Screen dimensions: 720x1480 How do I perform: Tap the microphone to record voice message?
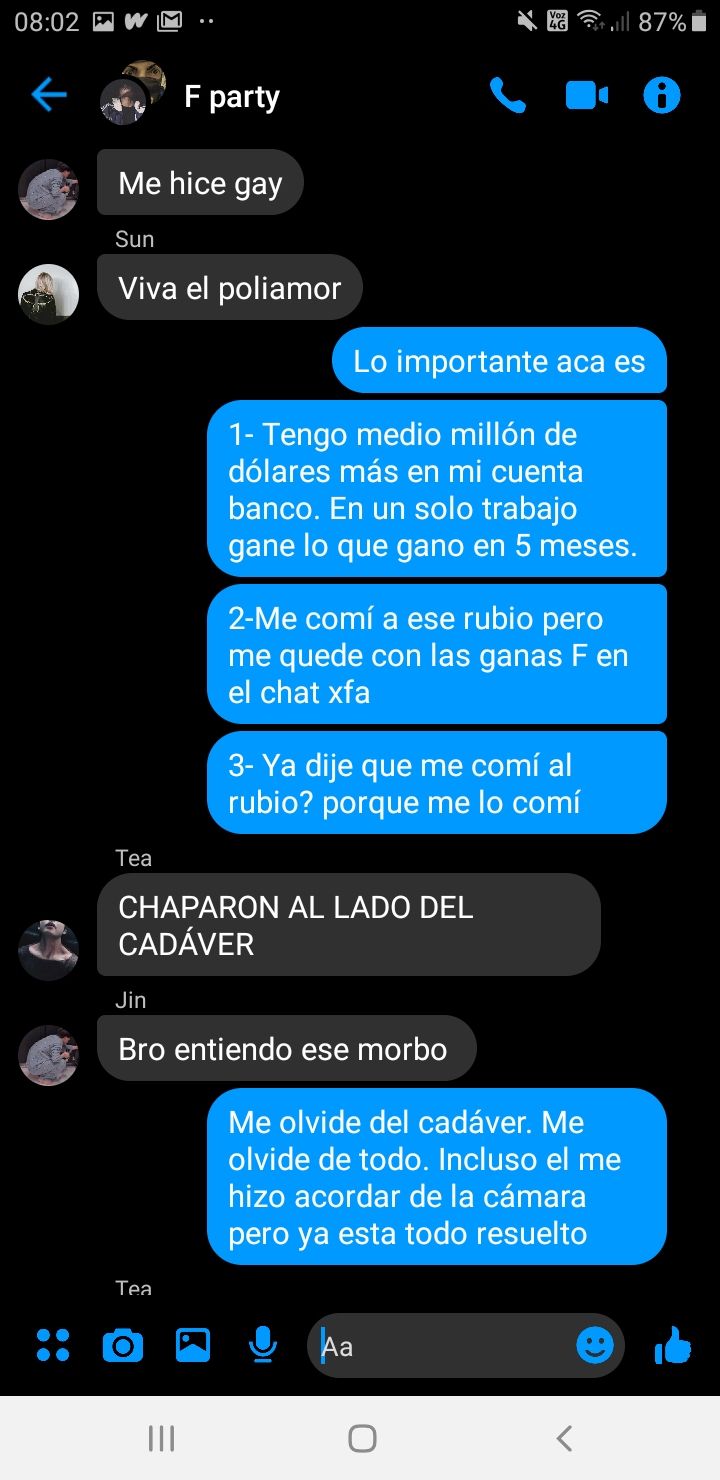pos(262,1345)
